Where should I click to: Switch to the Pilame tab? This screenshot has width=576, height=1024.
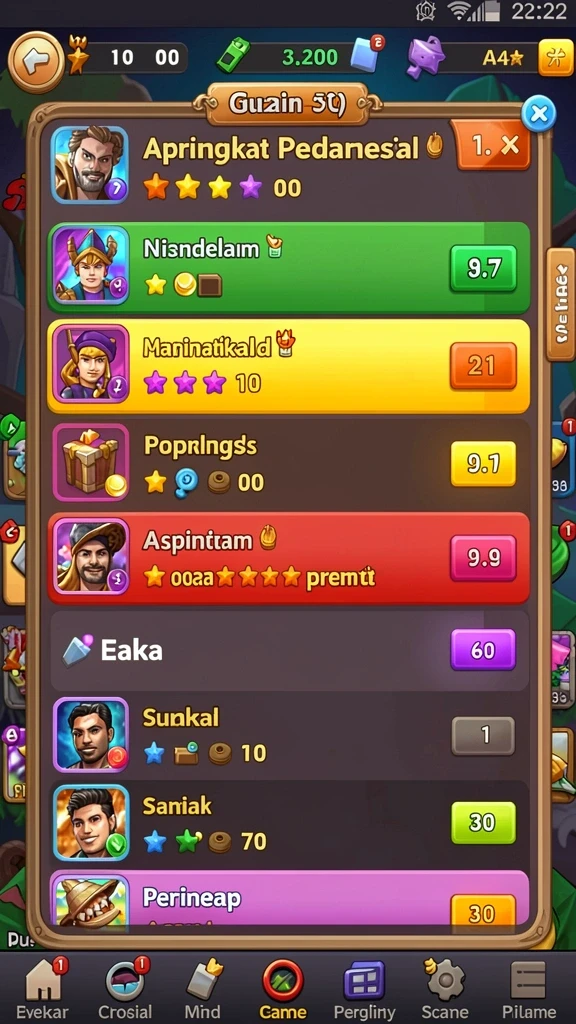pos(528,987)
